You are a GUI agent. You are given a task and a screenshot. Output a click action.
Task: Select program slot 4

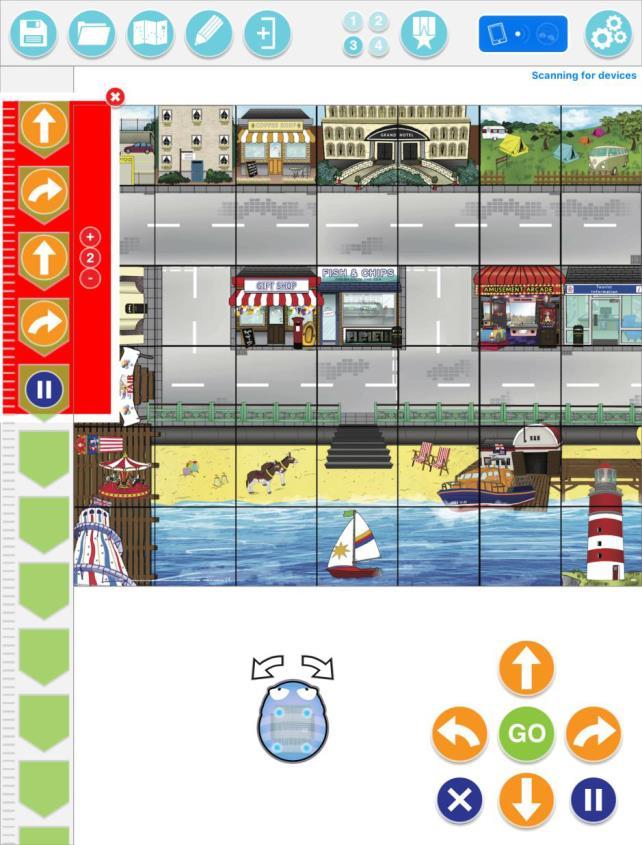pos(378,46)
